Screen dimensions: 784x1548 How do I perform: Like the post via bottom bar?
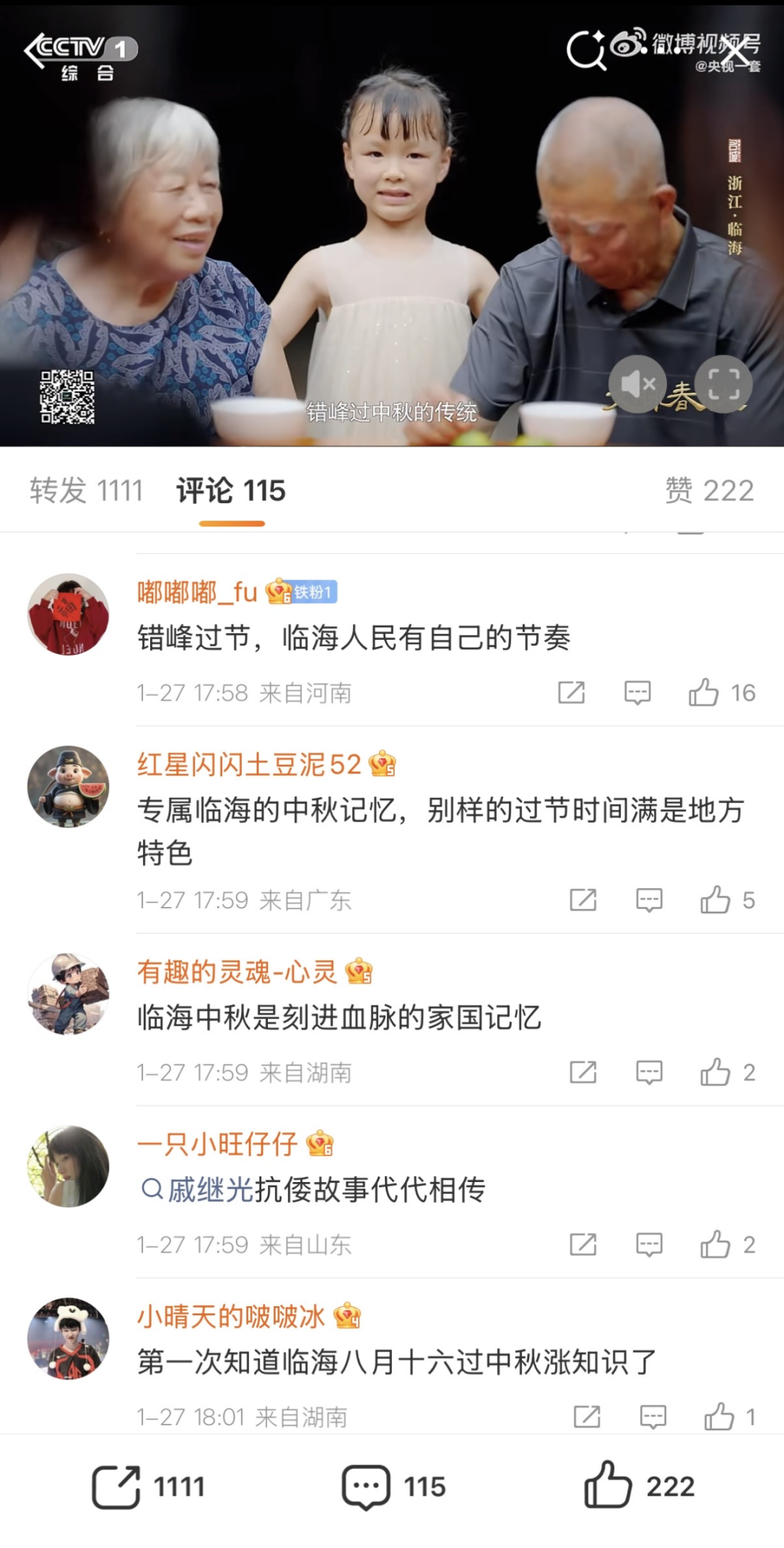coord(608,1486)
